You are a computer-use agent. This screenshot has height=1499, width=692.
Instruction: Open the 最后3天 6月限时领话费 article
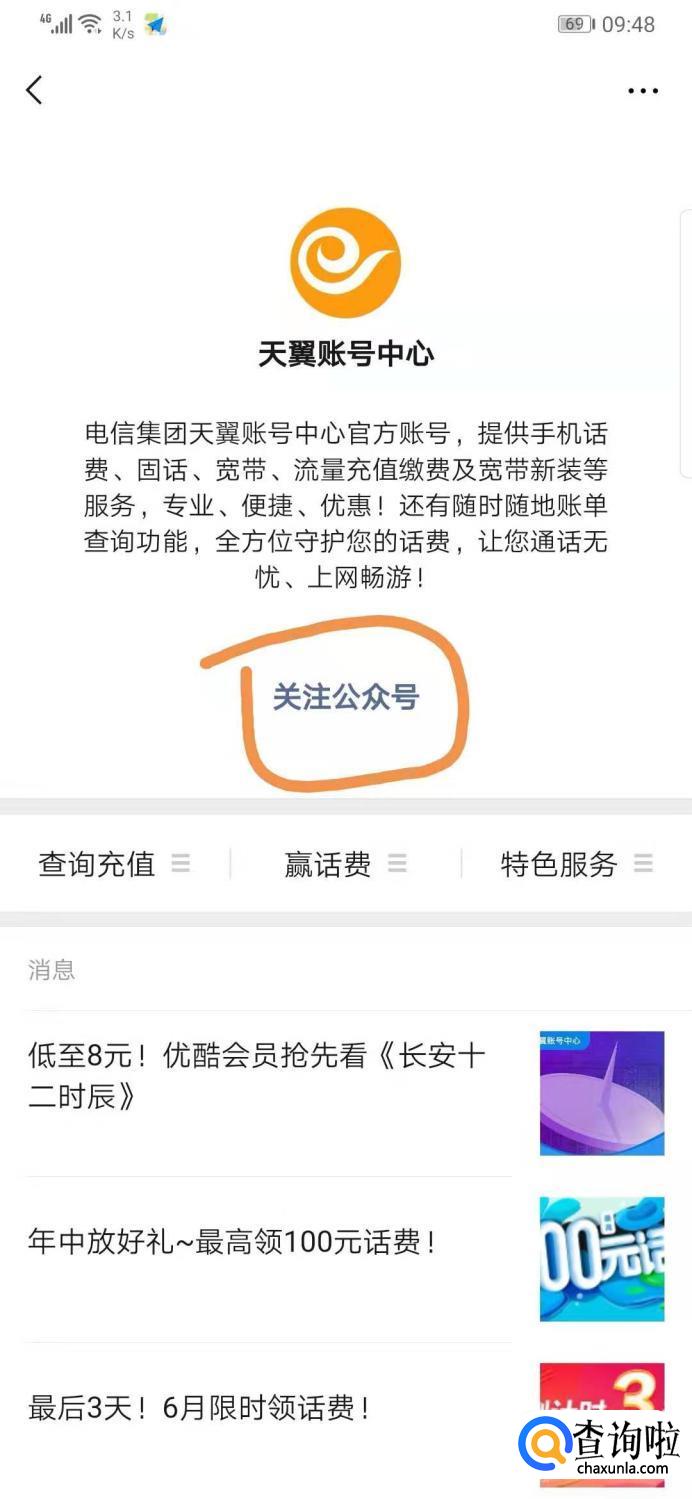pos(200,1409)
